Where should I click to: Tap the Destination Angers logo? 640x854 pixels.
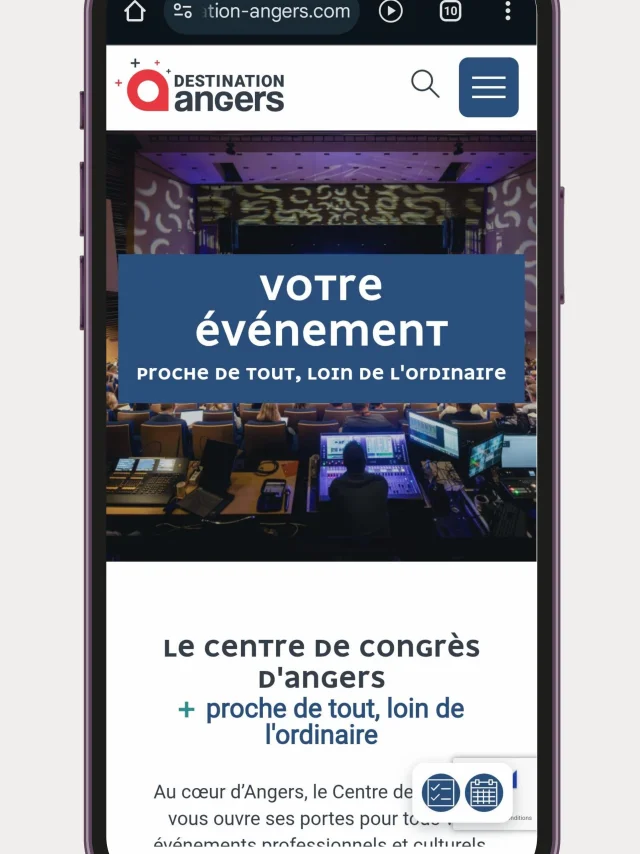(x=203, y=86)
